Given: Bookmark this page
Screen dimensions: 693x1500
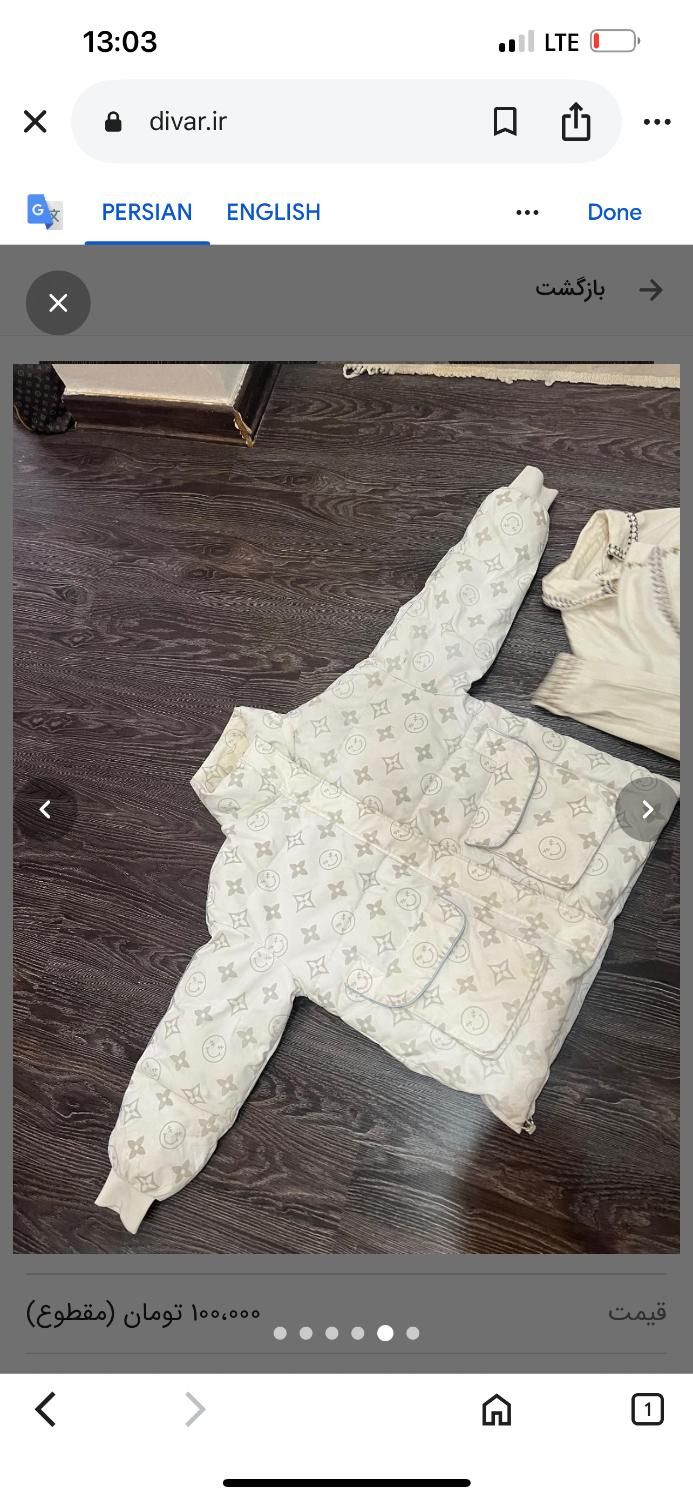Looking at the screenshot, I should coord(505,122).
